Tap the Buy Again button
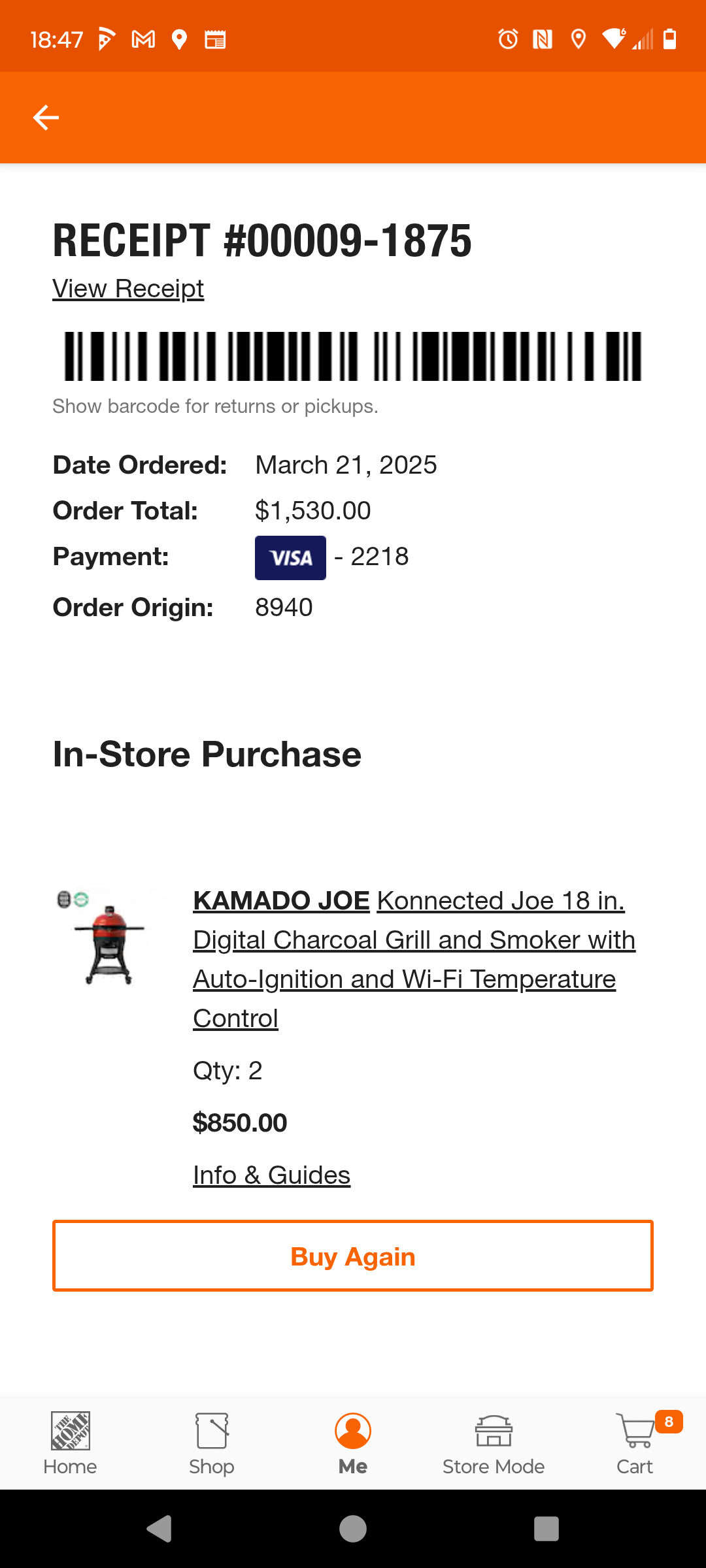The height and width of the screenshot is (1568, 706). 353,1256
